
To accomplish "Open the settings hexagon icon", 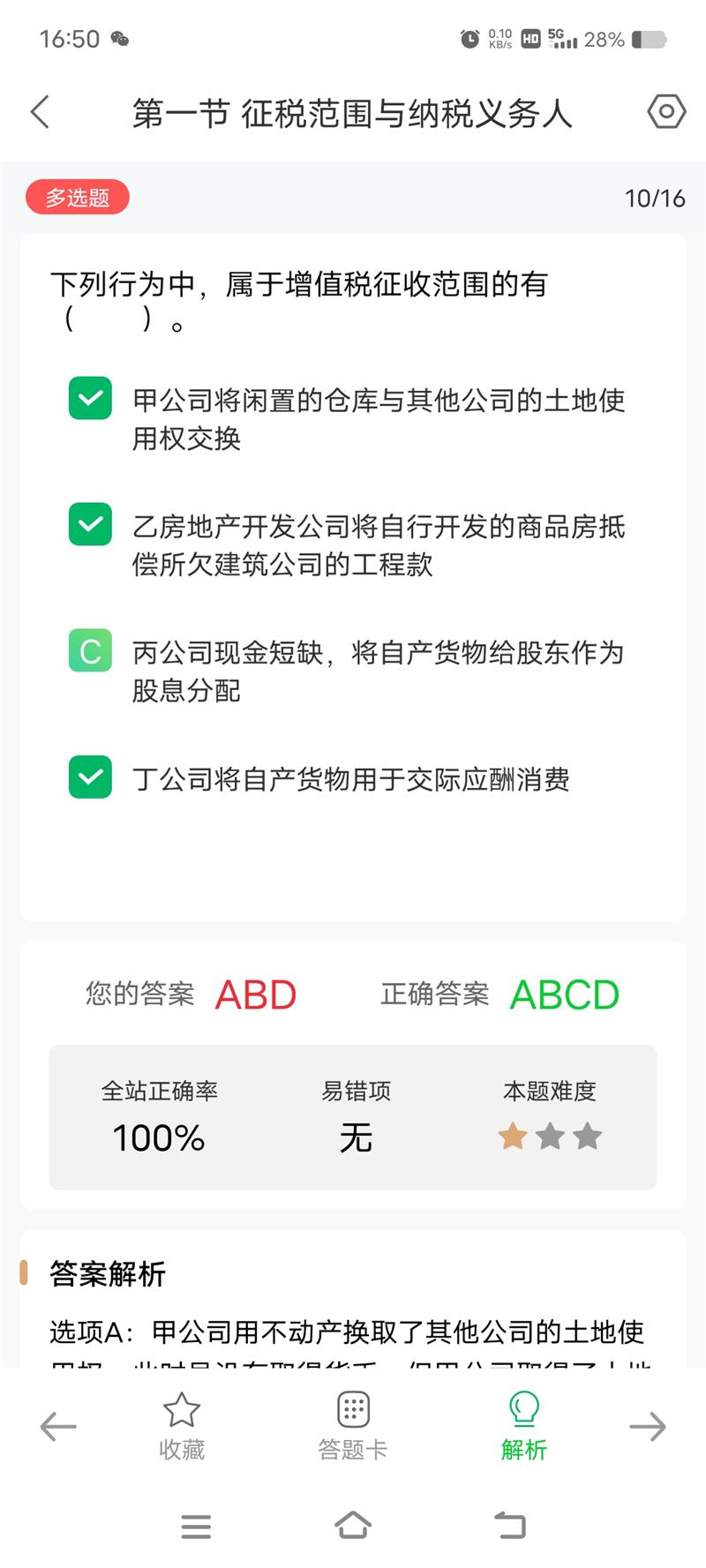I will (x=666, y=112).
